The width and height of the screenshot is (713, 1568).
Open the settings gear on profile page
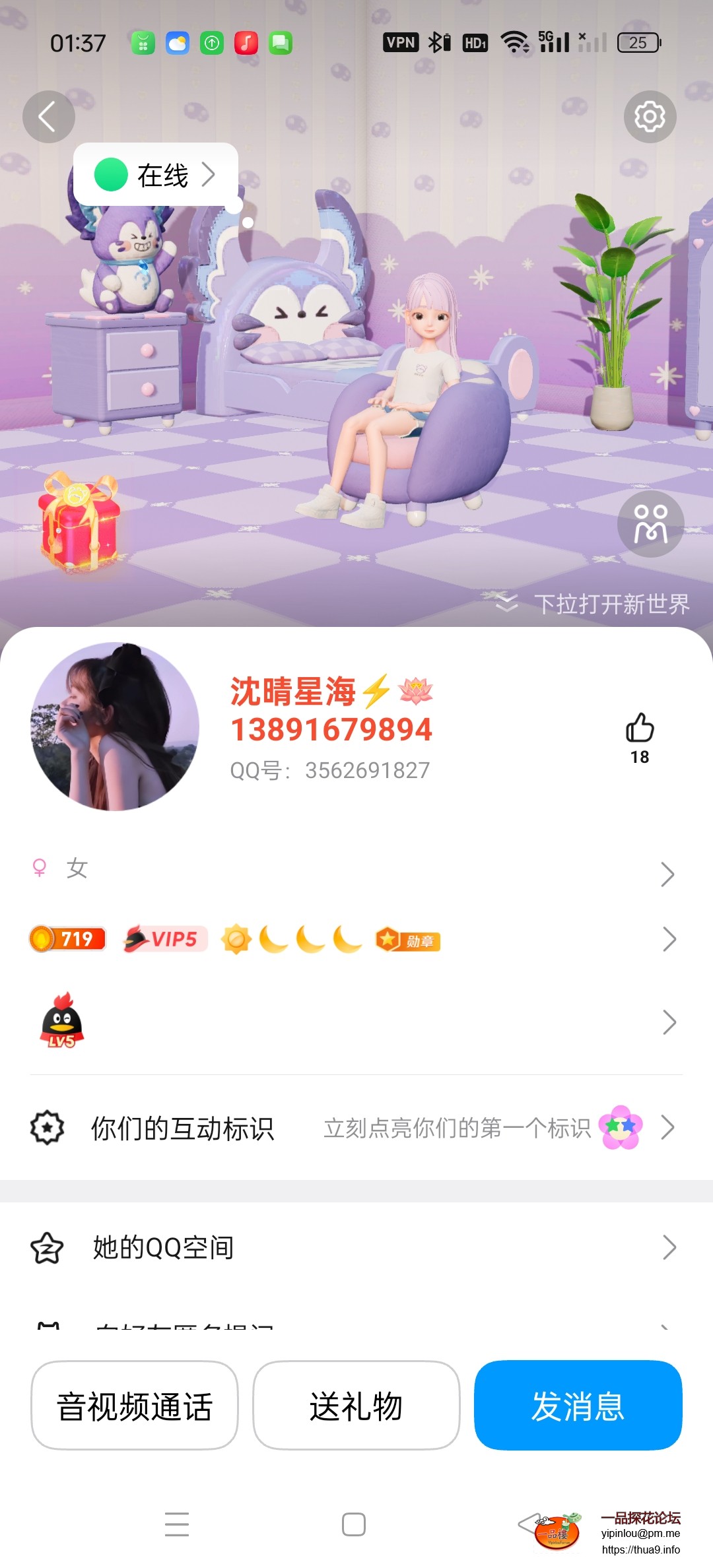[x=650, y=116]
